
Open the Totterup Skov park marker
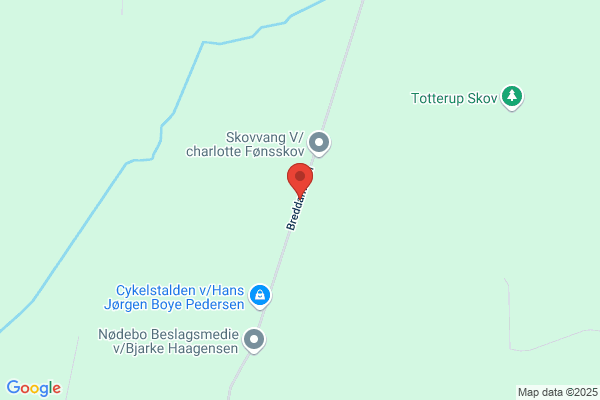[x=512, y=97]
